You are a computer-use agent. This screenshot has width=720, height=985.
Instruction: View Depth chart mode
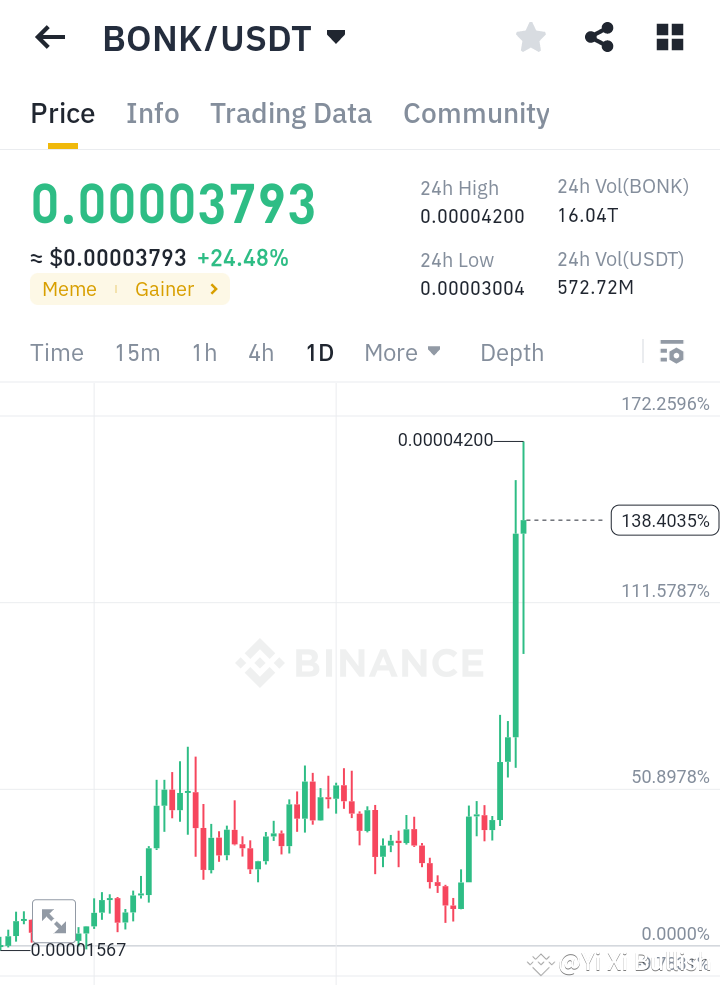tap(511, 352)
